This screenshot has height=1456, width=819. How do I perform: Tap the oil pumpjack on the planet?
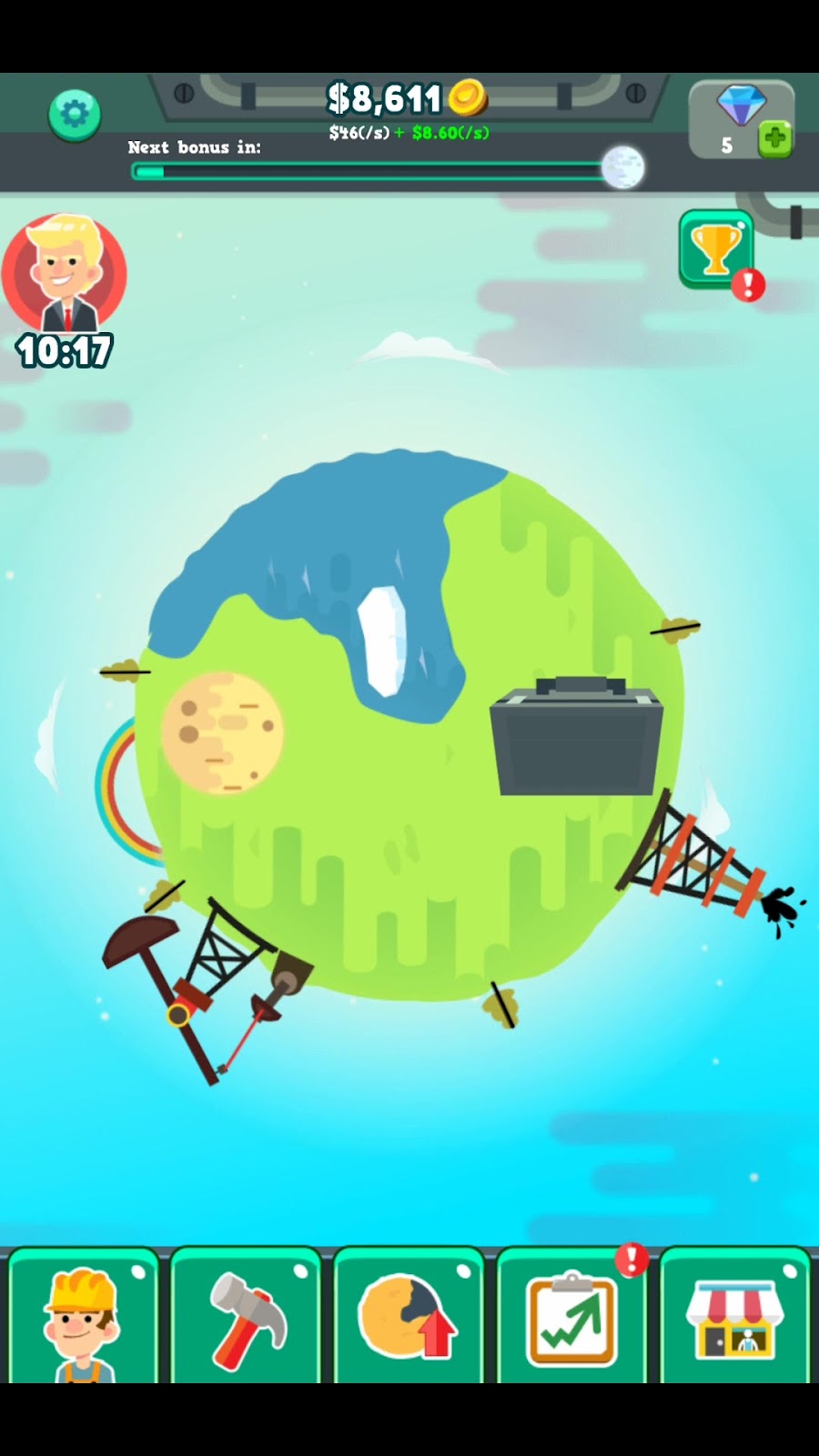(x=205, y=978)
